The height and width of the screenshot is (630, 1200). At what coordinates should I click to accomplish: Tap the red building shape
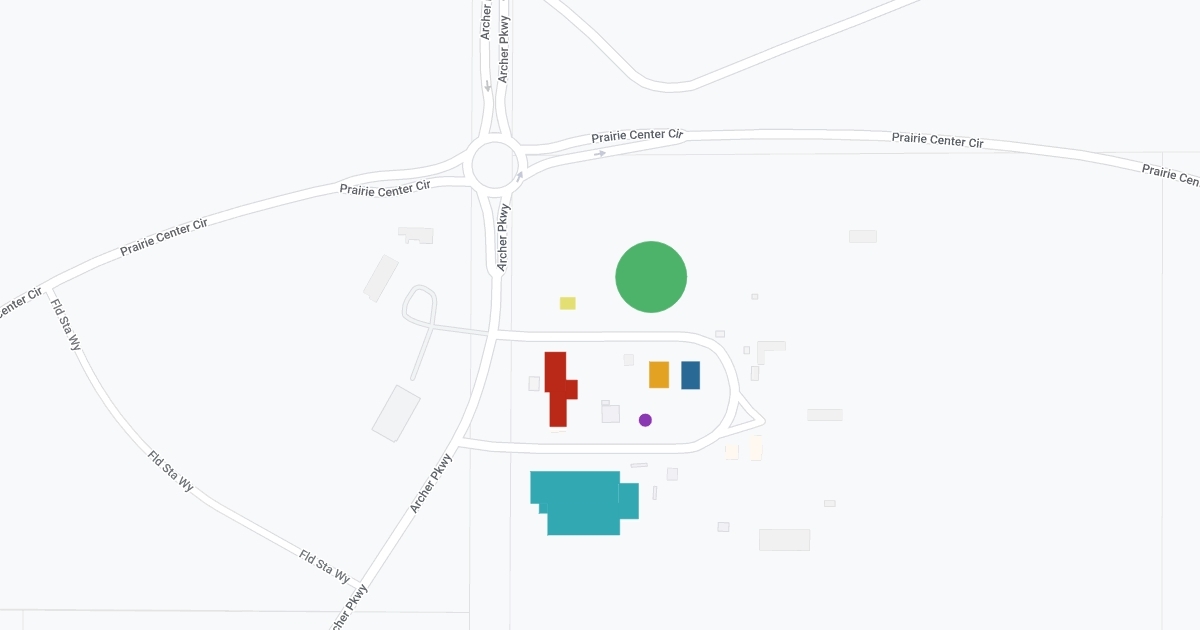pyautogui.click(x=557, y=389)
